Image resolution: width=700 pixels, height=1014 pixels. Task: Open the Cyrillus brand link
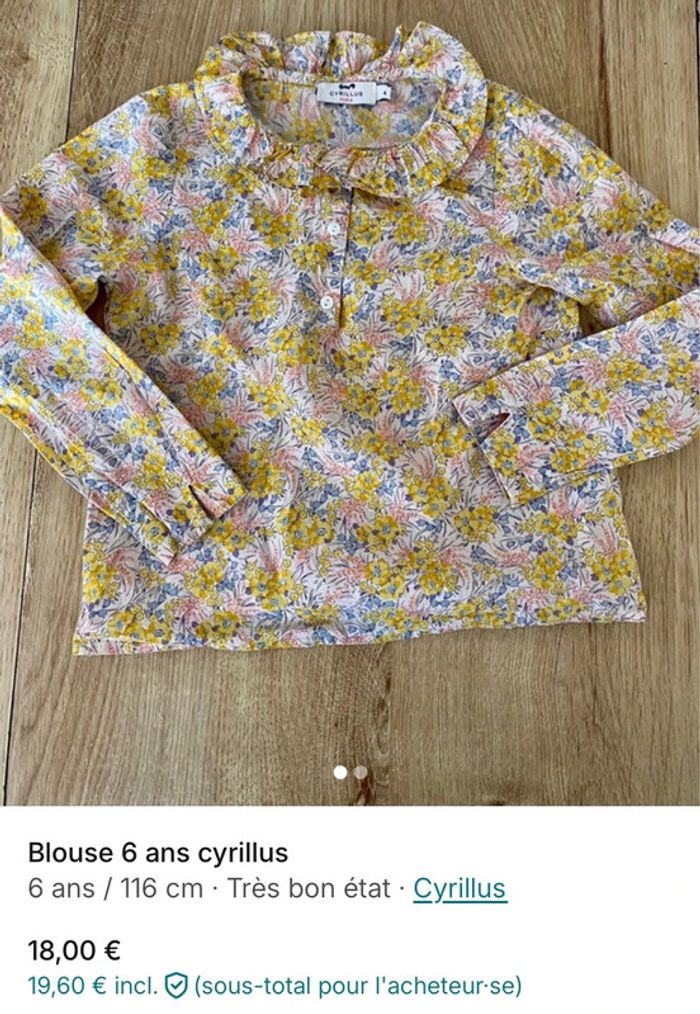click(459, 888)
